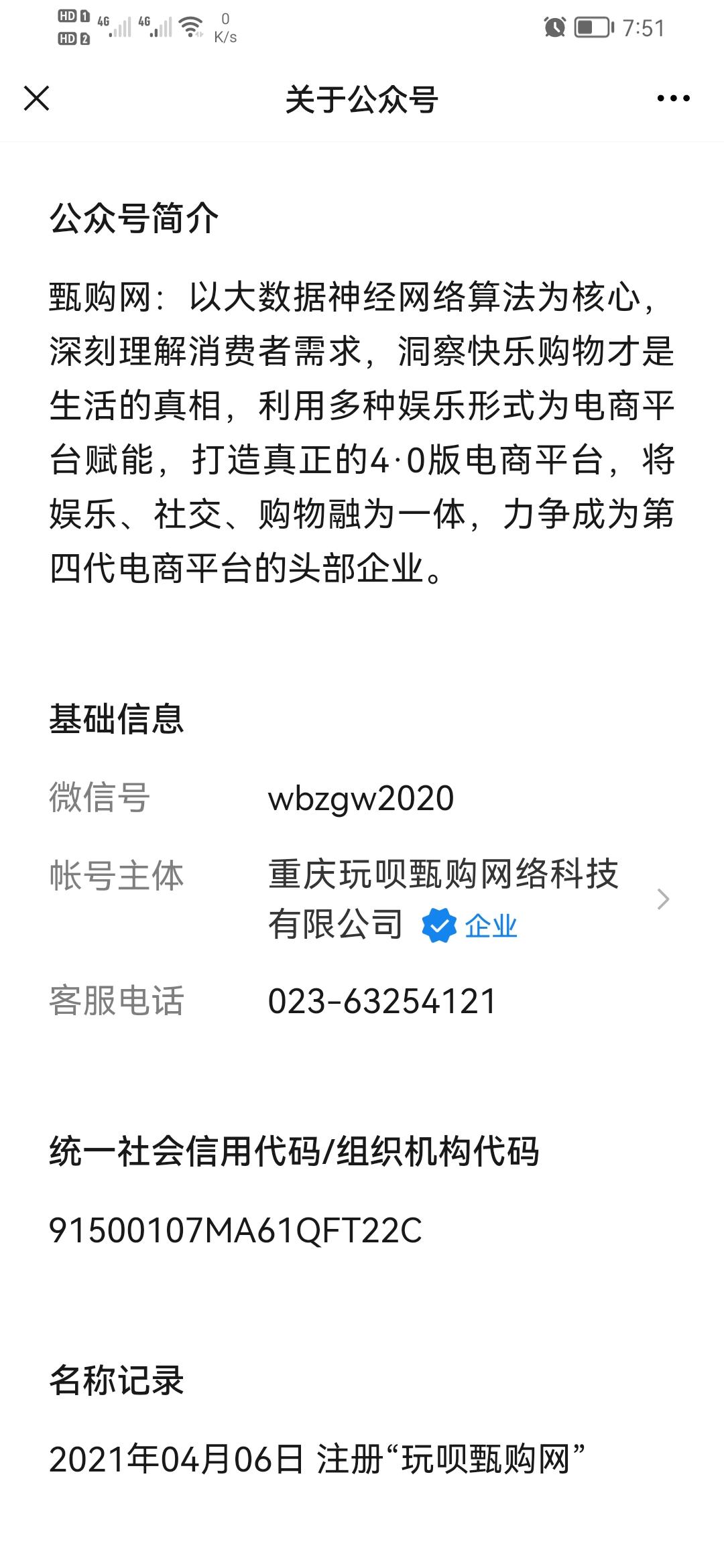The width and height of the screenshot is (724, 1568).
Task: Tap the alarm clock status icon
Action: pos(554,27)
